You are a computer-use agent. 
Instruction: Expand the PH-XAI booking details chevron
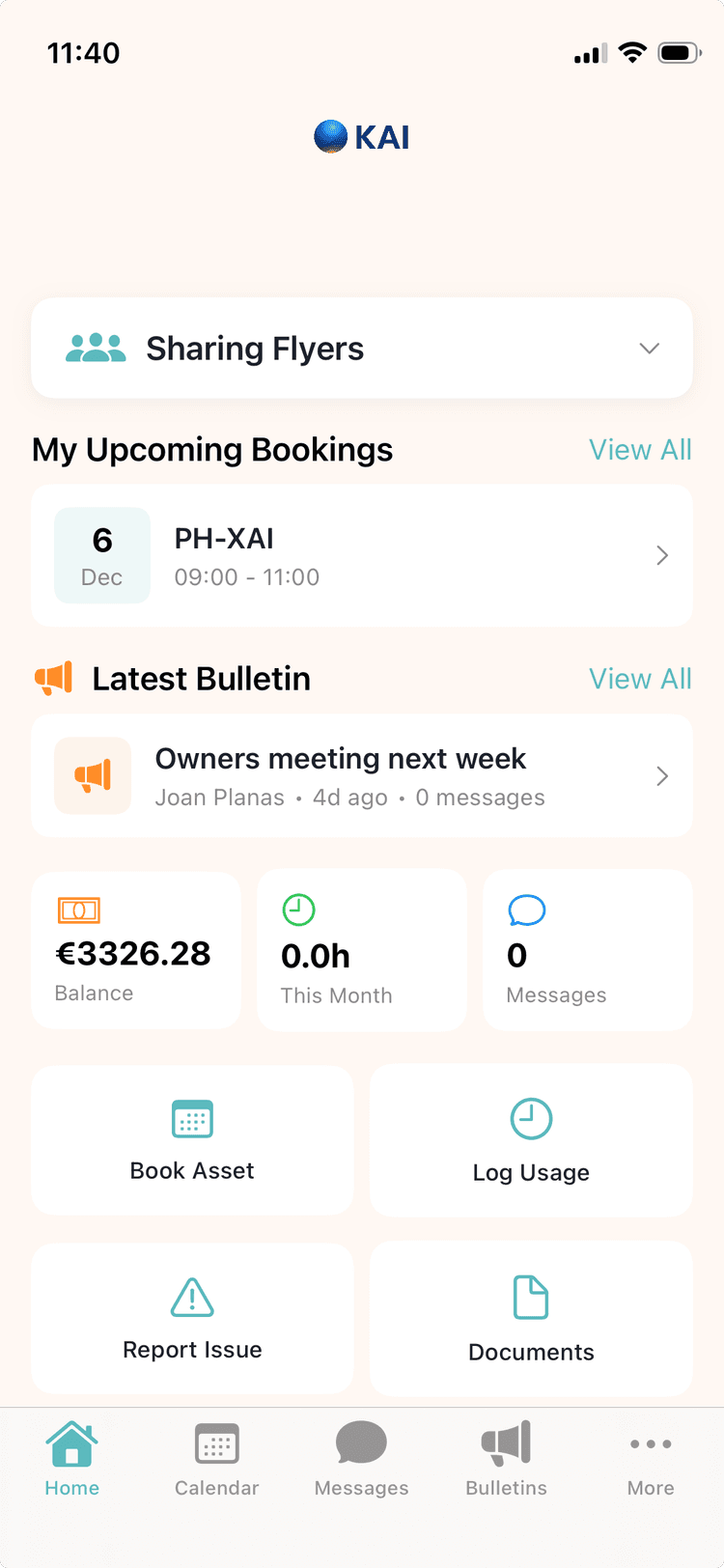661,555
